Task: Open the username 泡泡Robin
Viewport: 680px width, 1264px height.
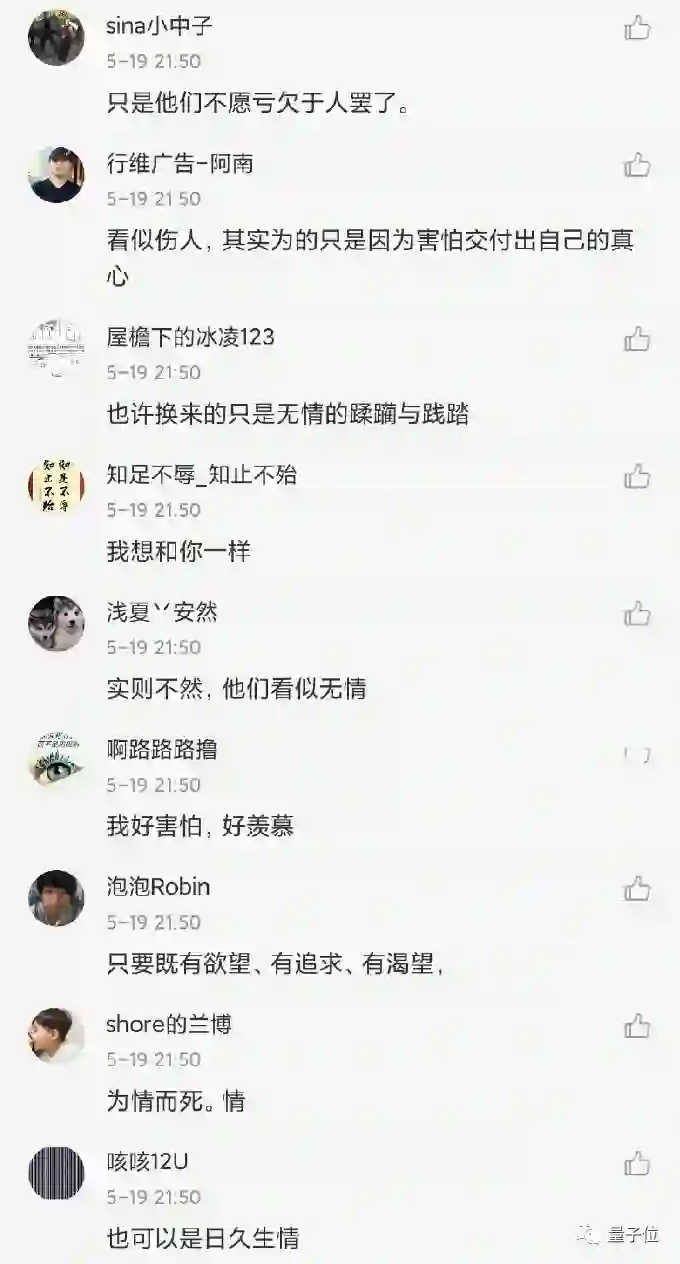Action: pos(158,887)
